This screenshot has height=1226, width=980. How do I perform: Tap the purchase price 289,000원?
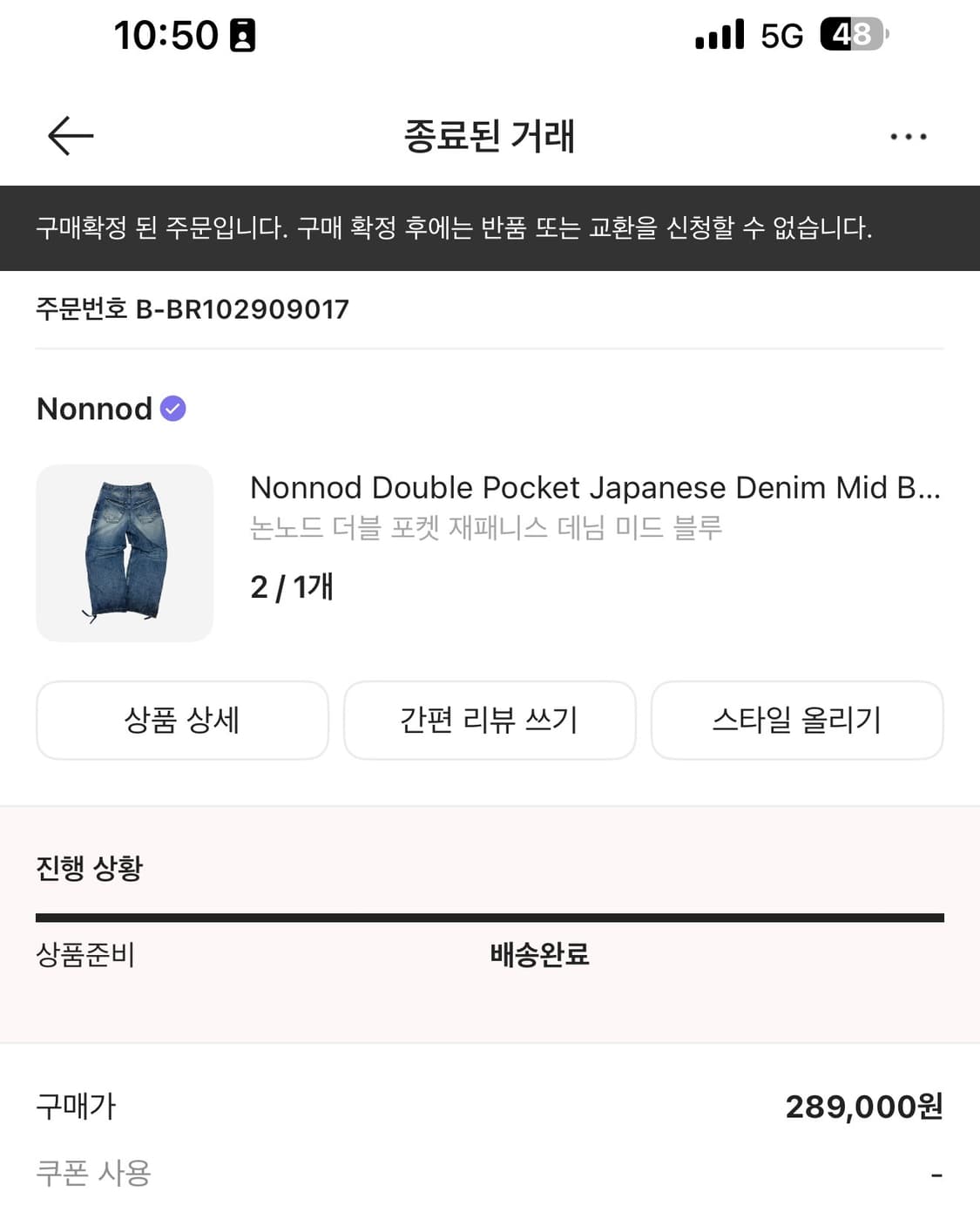(x=865, y=1107)
